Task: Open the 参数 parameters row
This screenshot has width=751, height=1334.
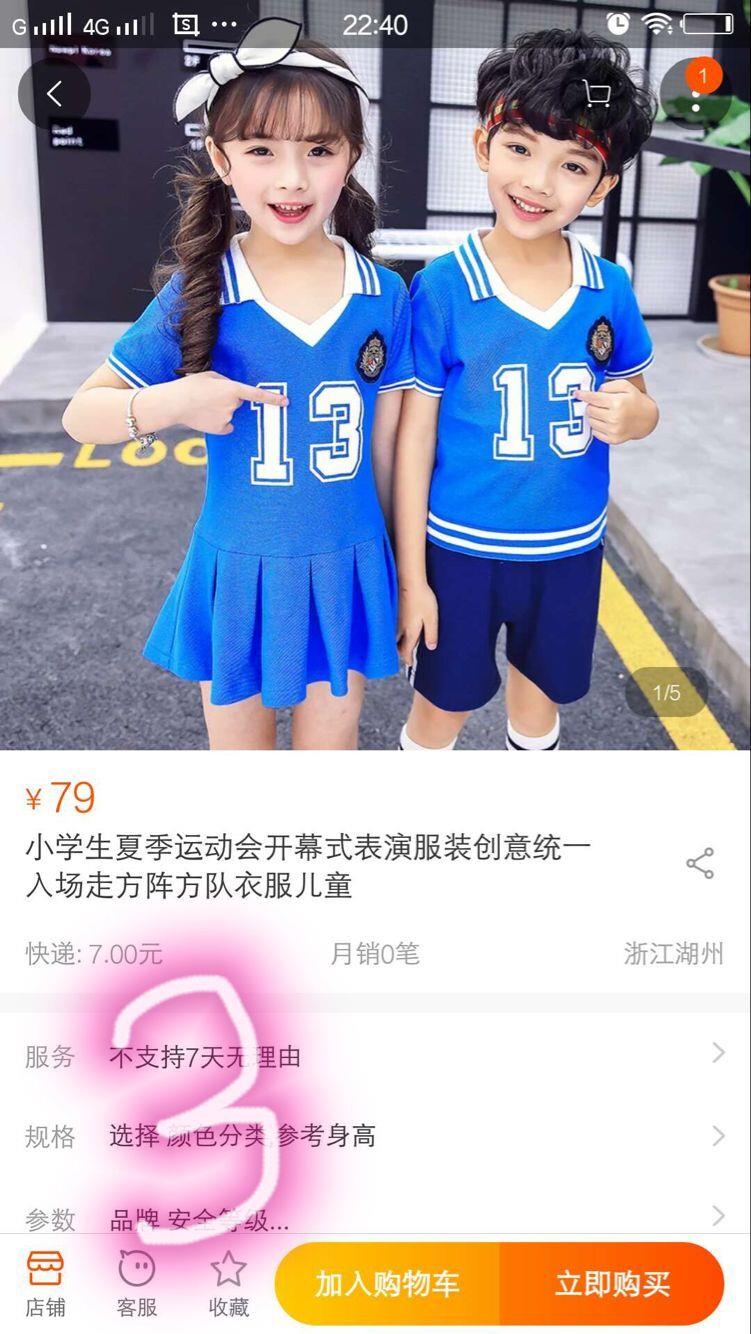Action: point(375,1216)
